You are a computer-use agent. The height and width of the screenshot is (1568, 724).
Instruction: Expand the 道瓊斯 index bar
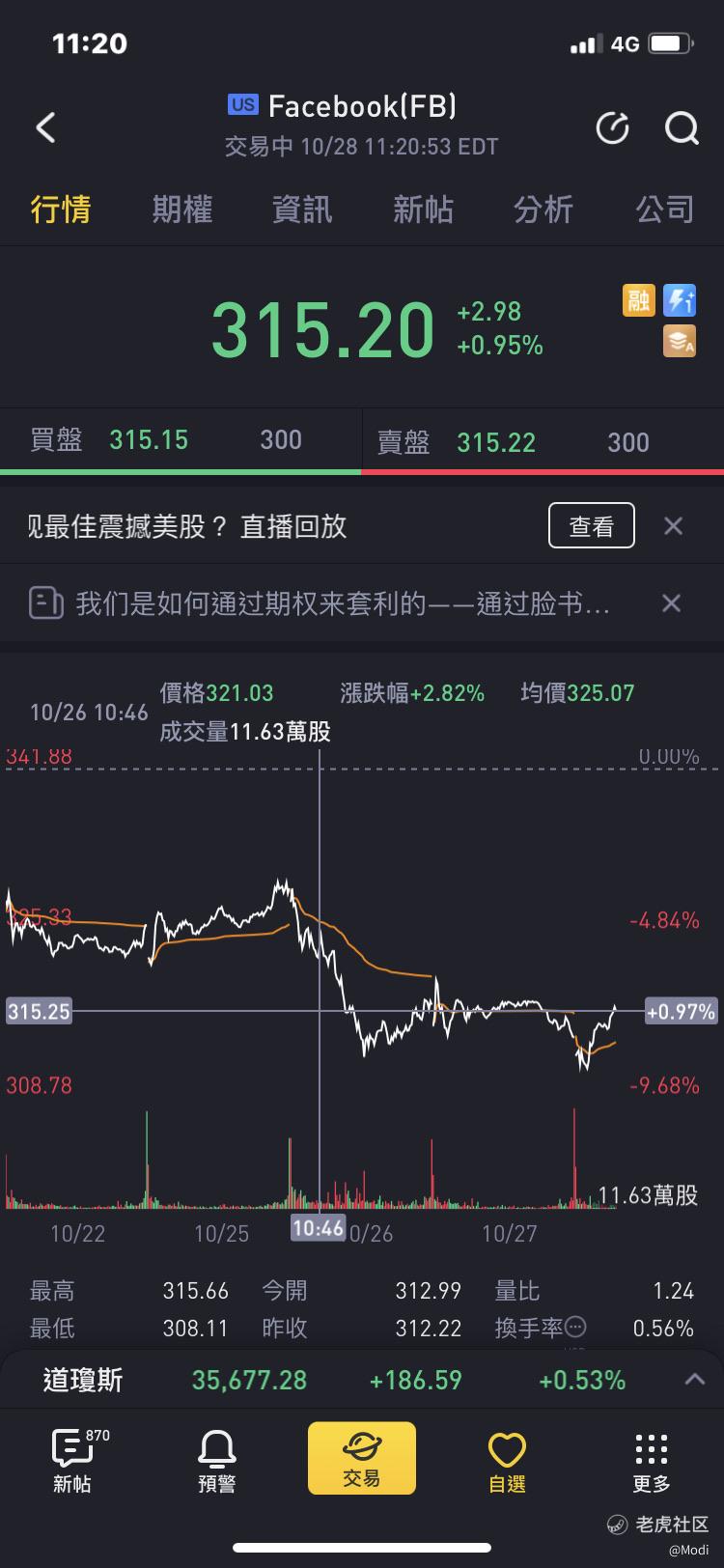click(695, 1379)
